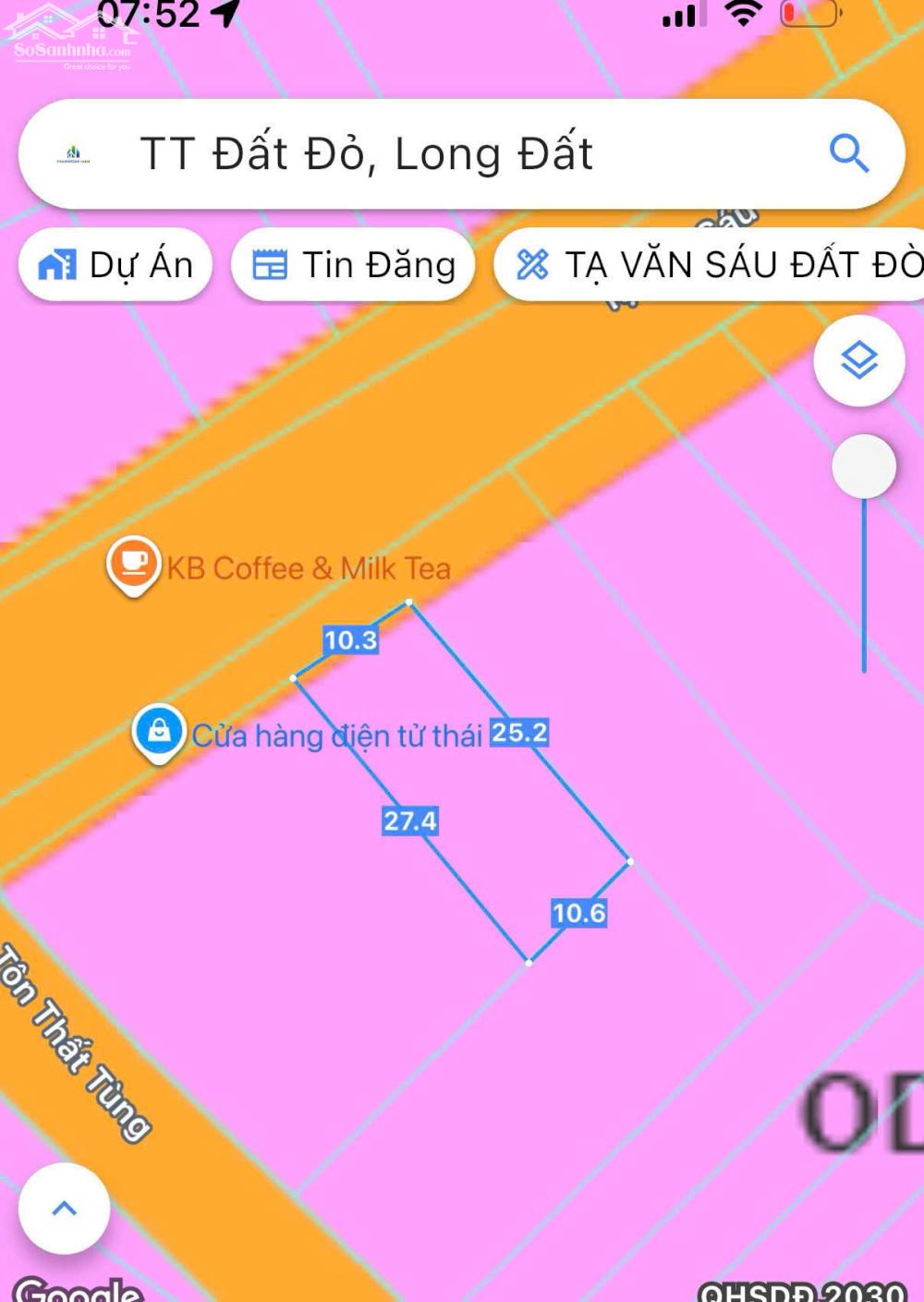The image size is (924, 1302).
Task: Open the search field for TT Đất Đỏ
Action: [x=416, y=154]
